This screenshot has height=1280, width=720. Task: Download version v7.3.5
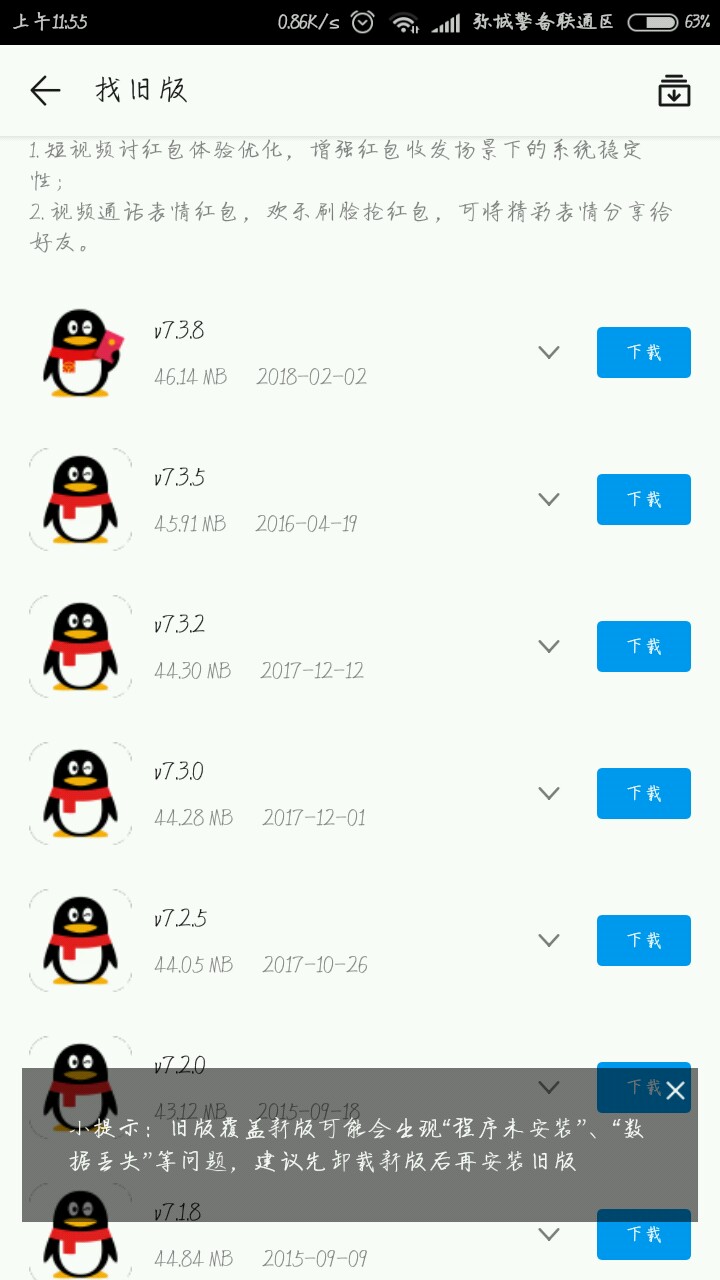(643, 499)
